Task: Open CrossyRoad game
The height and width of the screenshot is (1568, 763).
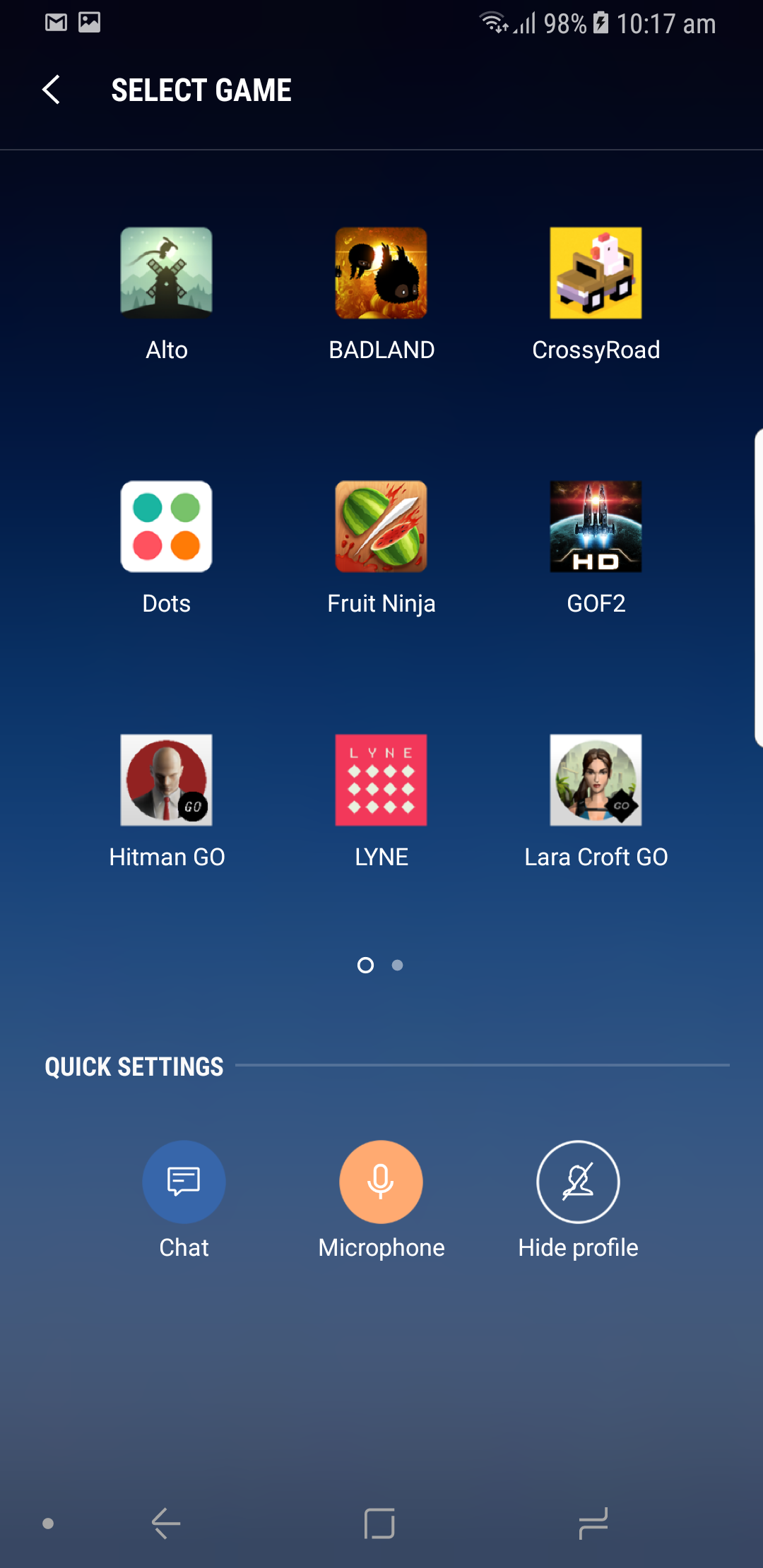Action: 596,273
